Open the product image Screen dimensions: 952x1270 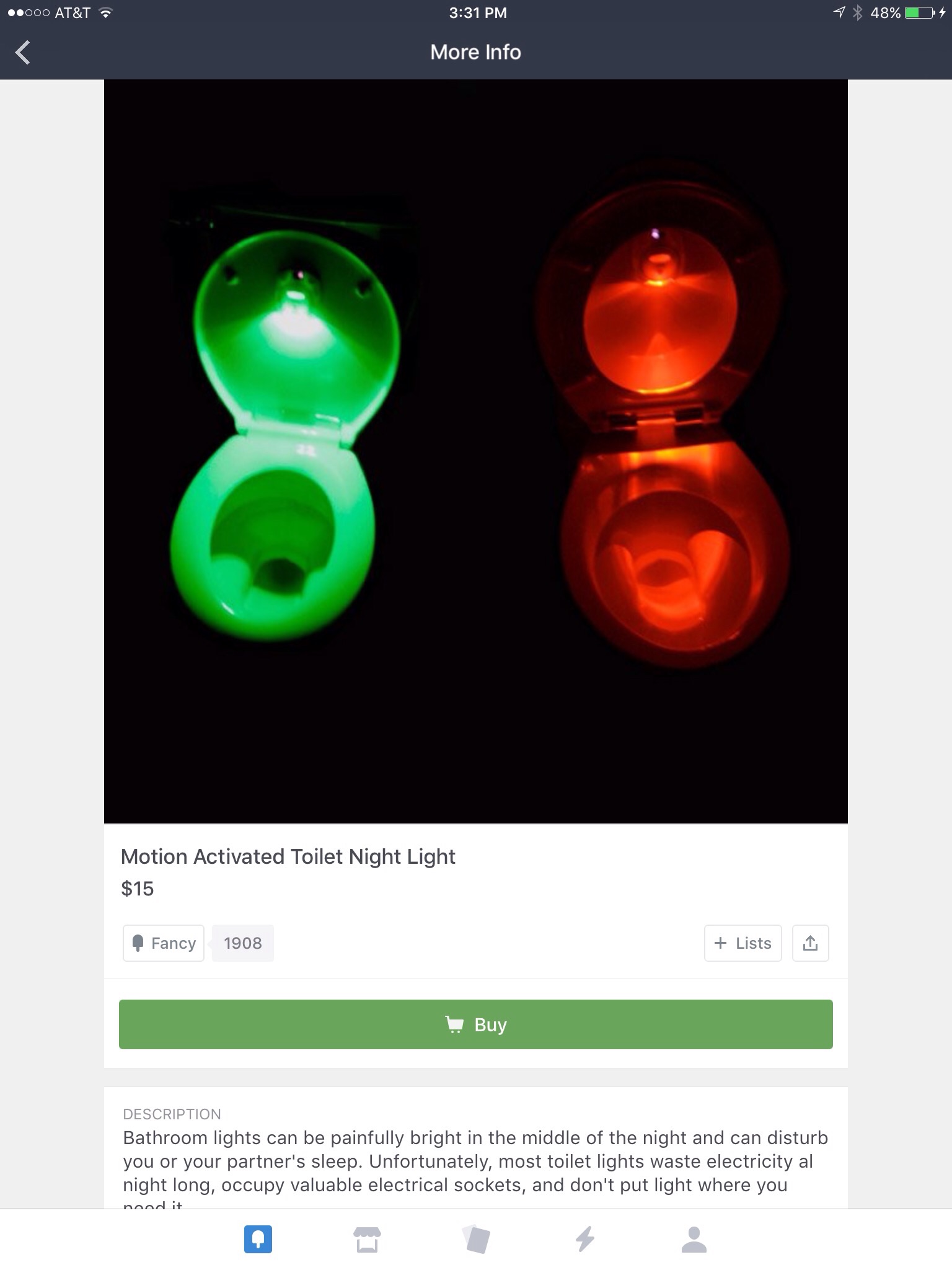click(475, 451)
